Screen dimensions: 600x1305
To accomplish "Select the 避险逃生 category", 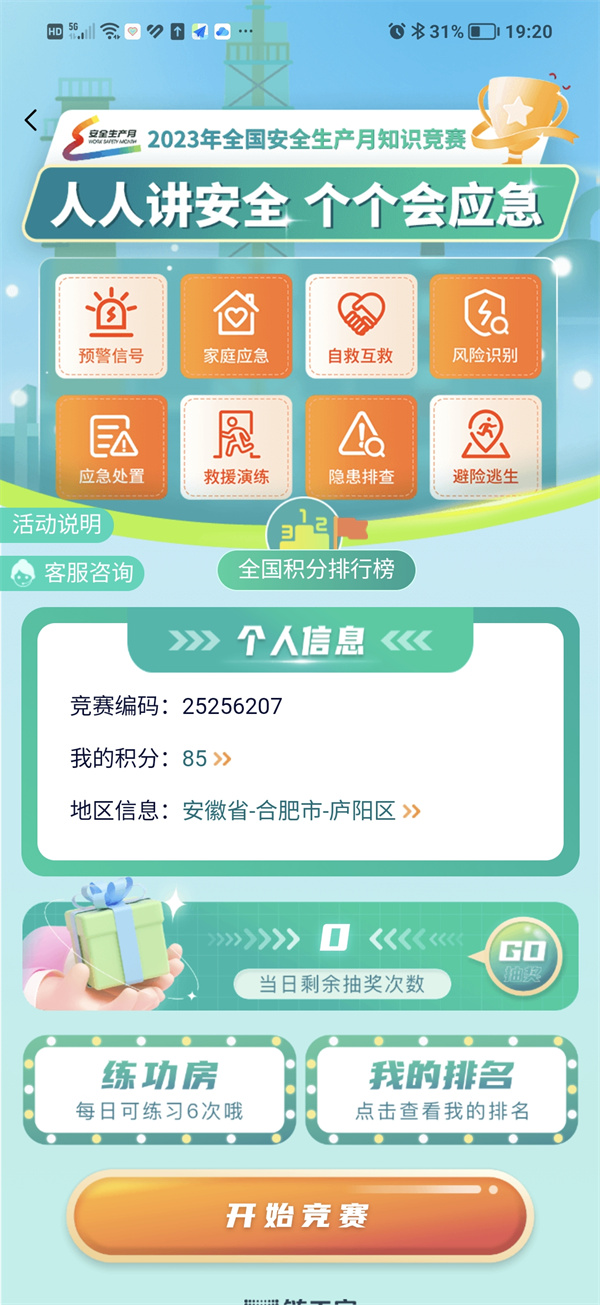I will pyautogui.click(x=485, y=447).
